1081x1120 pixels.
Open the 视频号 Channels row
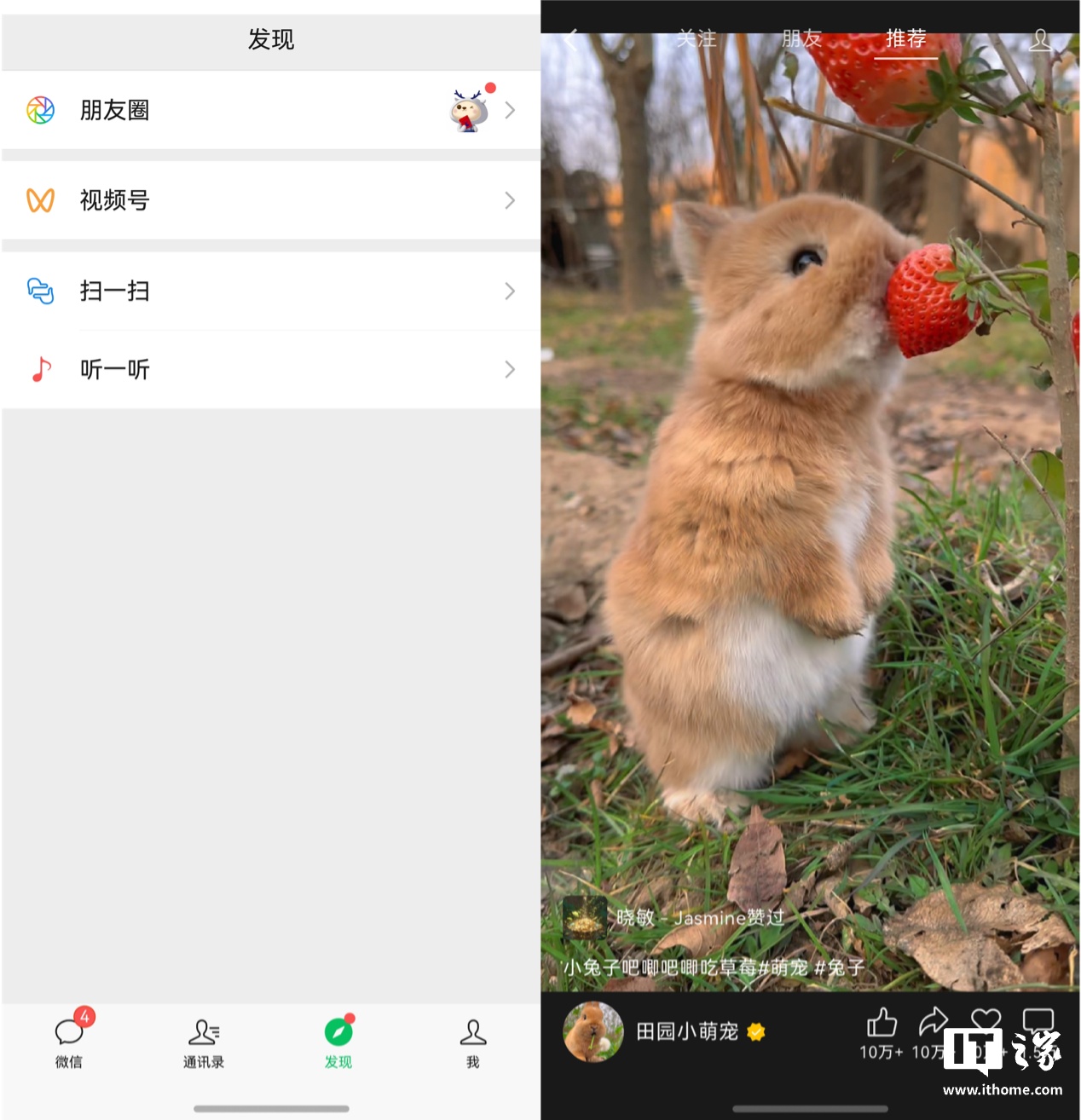click(x=269, y=200)
